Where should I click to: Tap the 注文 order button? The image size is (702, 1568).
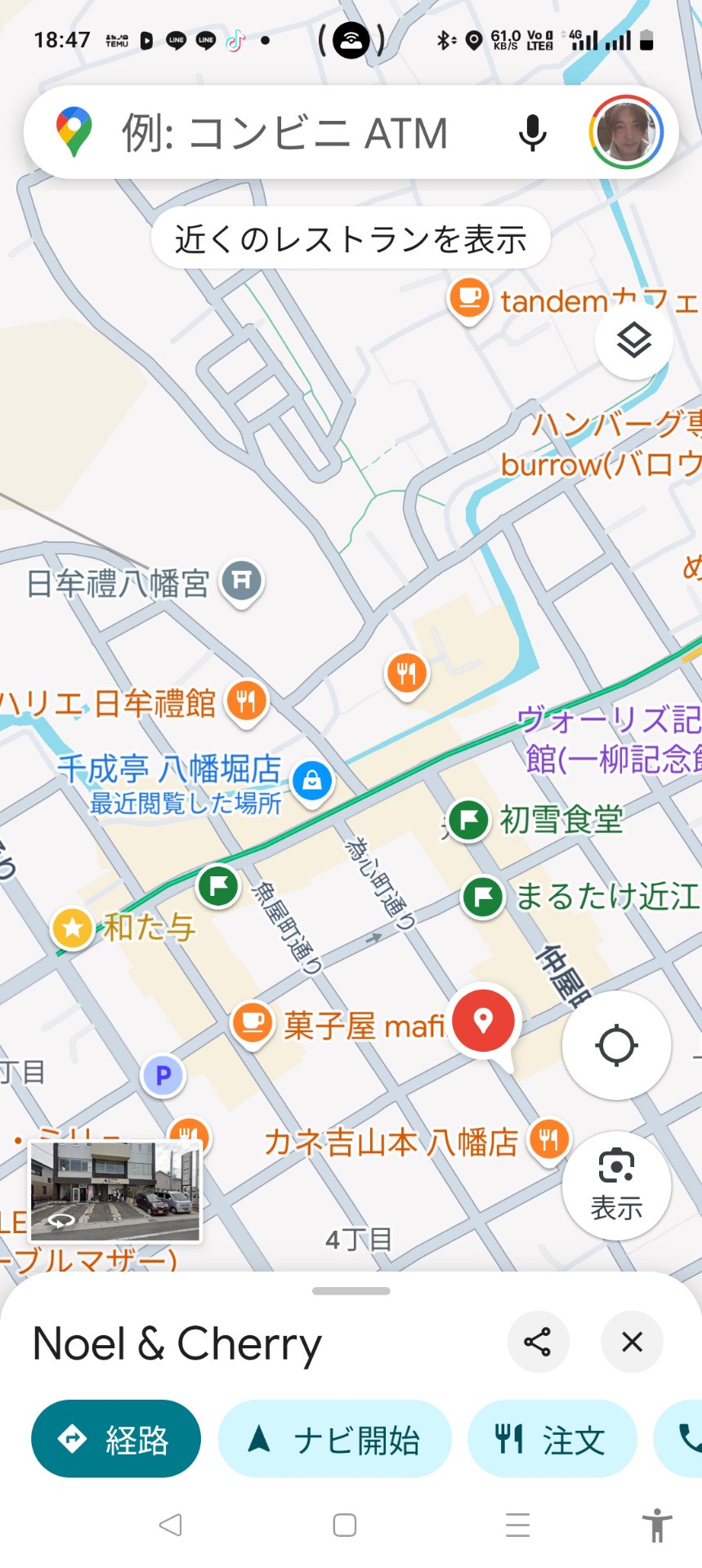552,1439
